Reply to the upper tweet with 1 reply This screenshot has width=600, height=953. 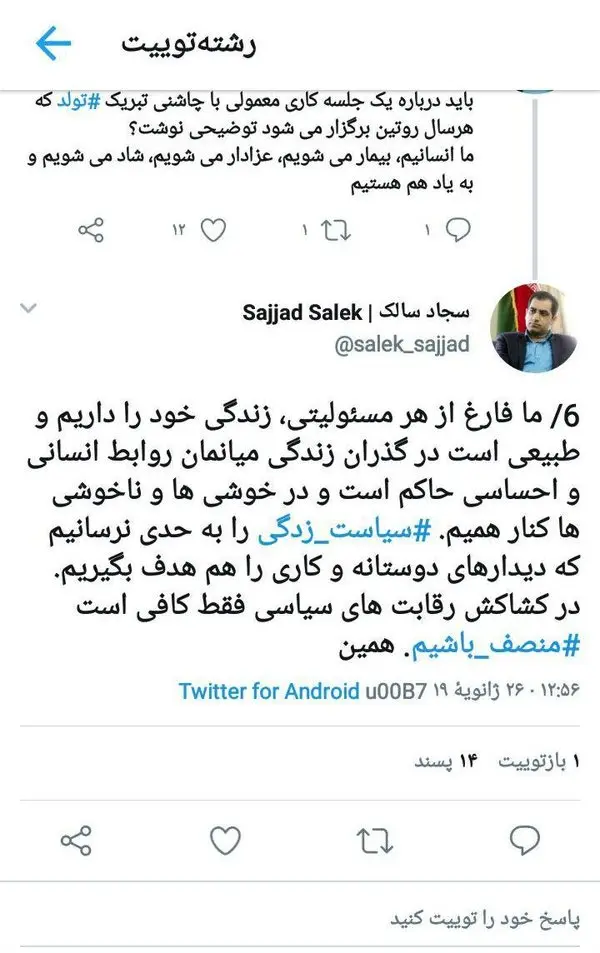tap(456, 231)
